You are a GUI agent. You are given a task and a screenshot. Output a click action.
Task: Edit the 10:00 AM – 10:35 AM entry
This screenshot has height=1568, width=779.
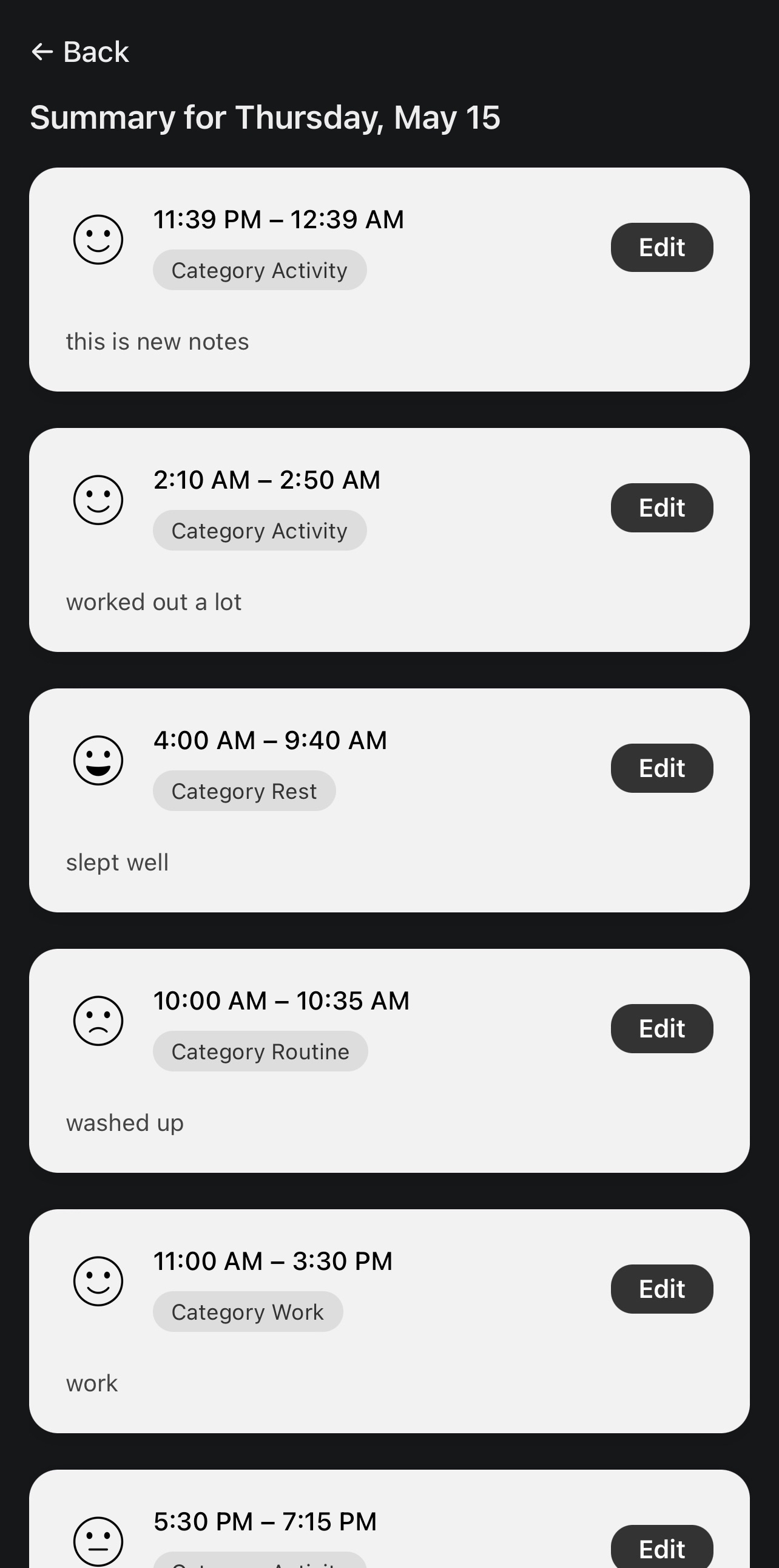(x=662, y=1029)
